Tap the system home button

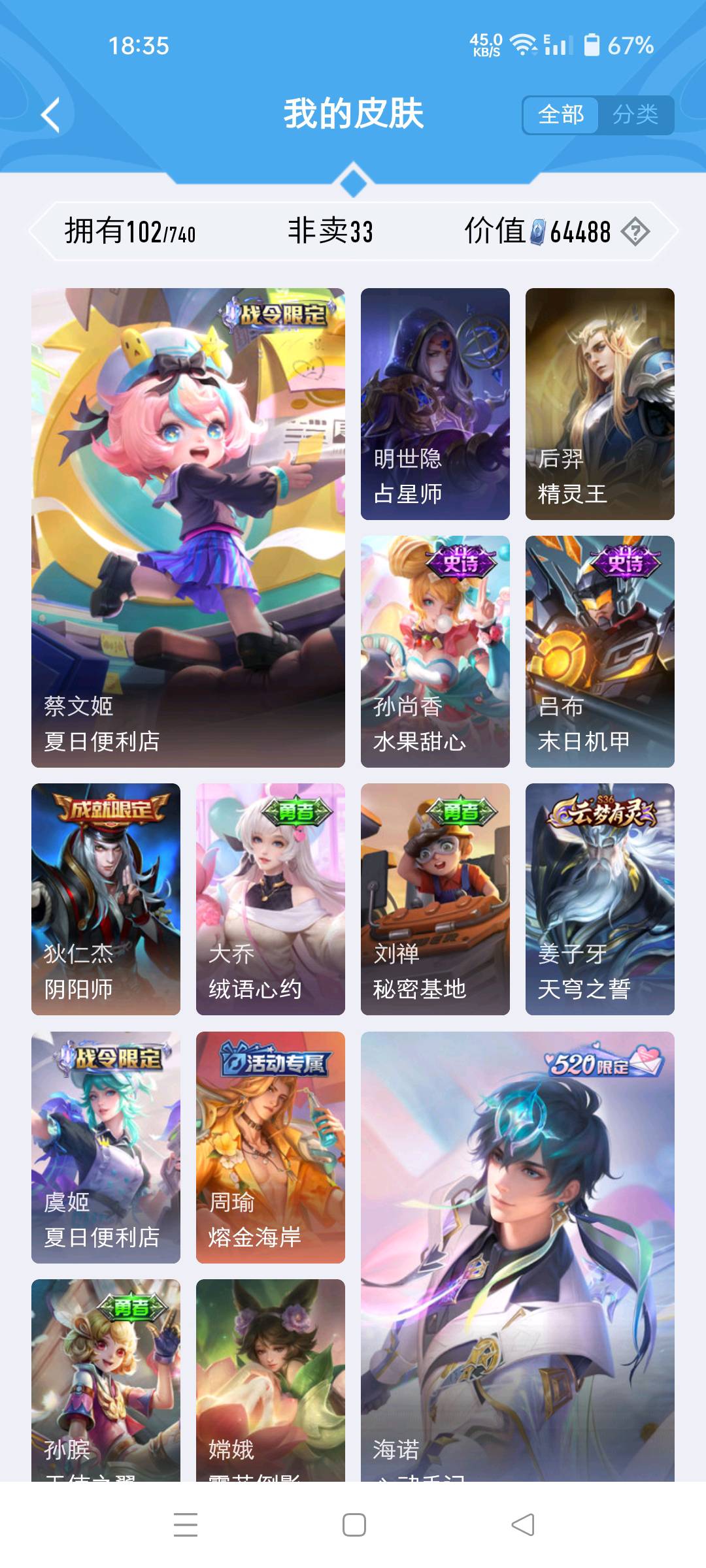click(x=354, y=1525)
